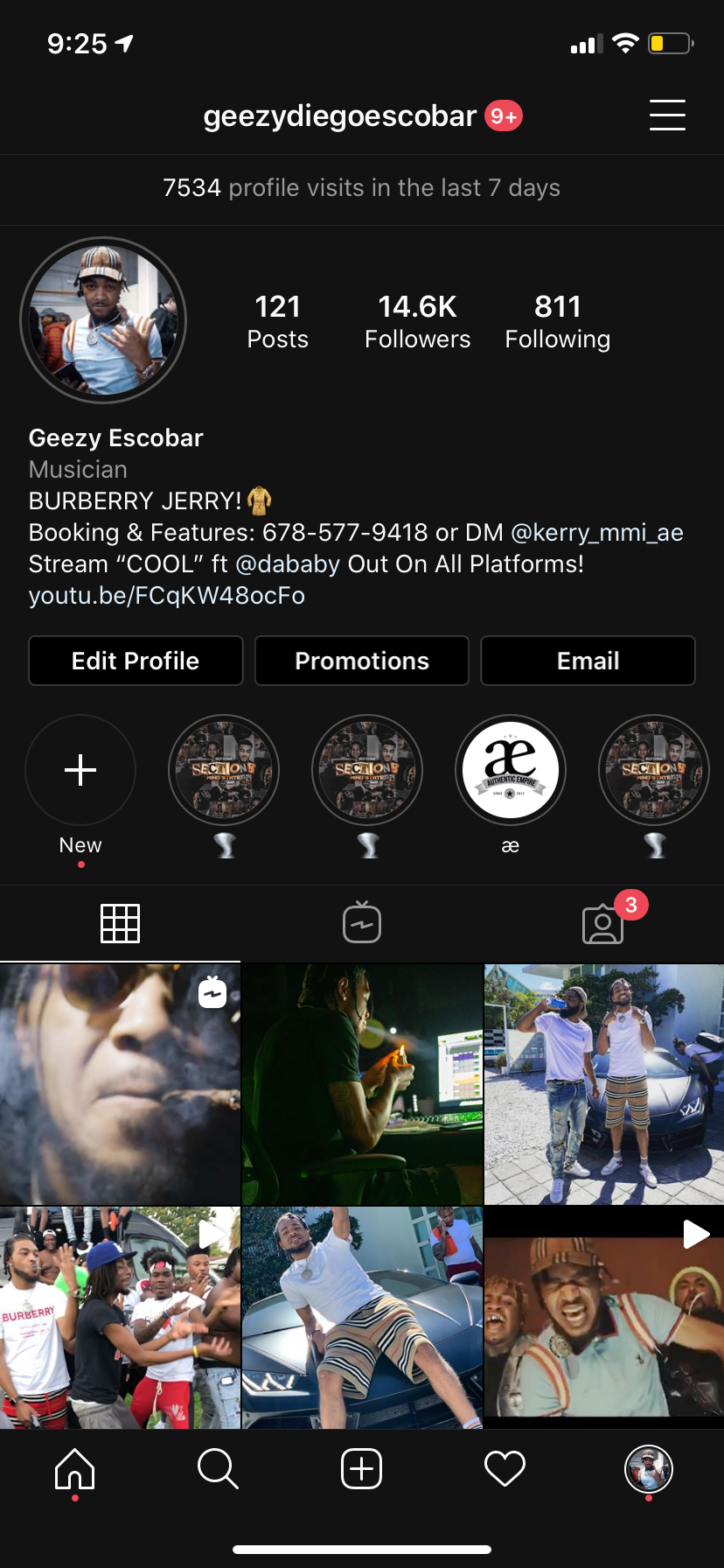This screenshot has width=724, height=1568.
Task: View the followers list
Action: [x=417, y=321]
